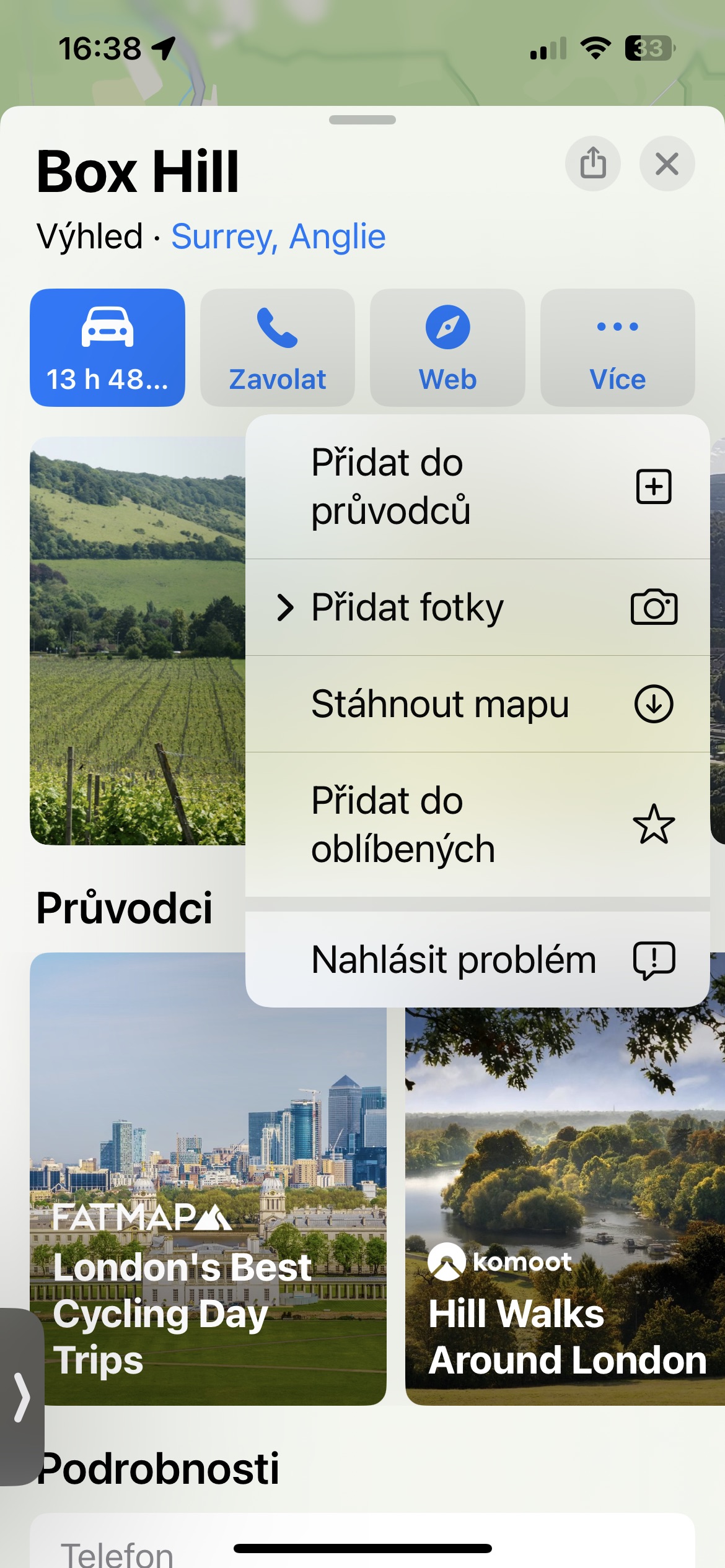725x1568 pixels.
Task: Open the London's Best Cycling Day Trips guide
Action: click(x=208, y=1239)
